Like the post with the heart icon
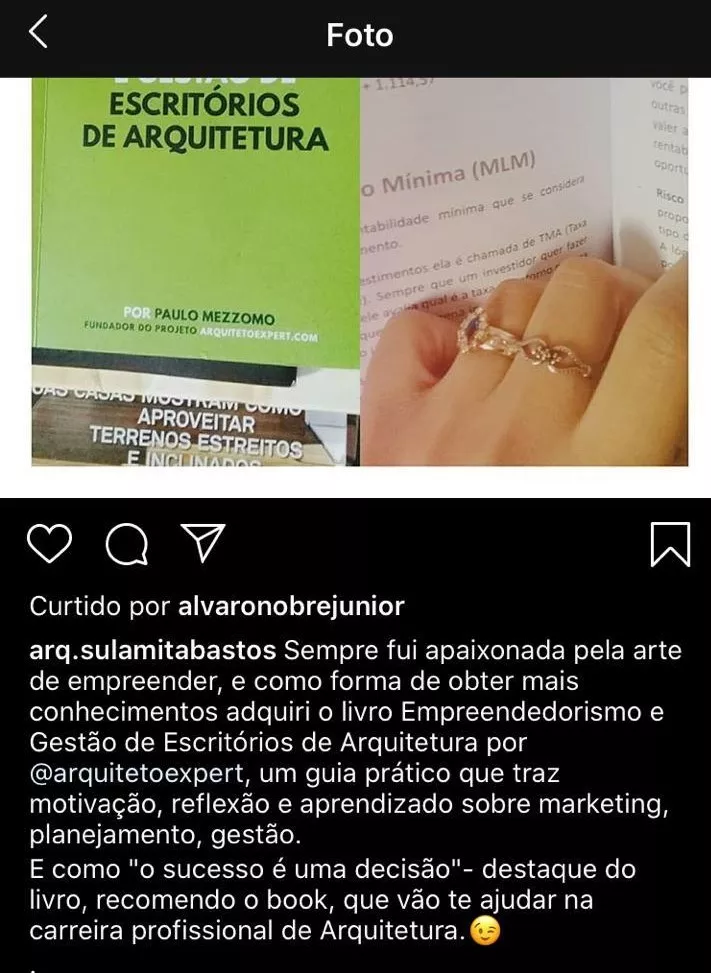 [50, 544]
